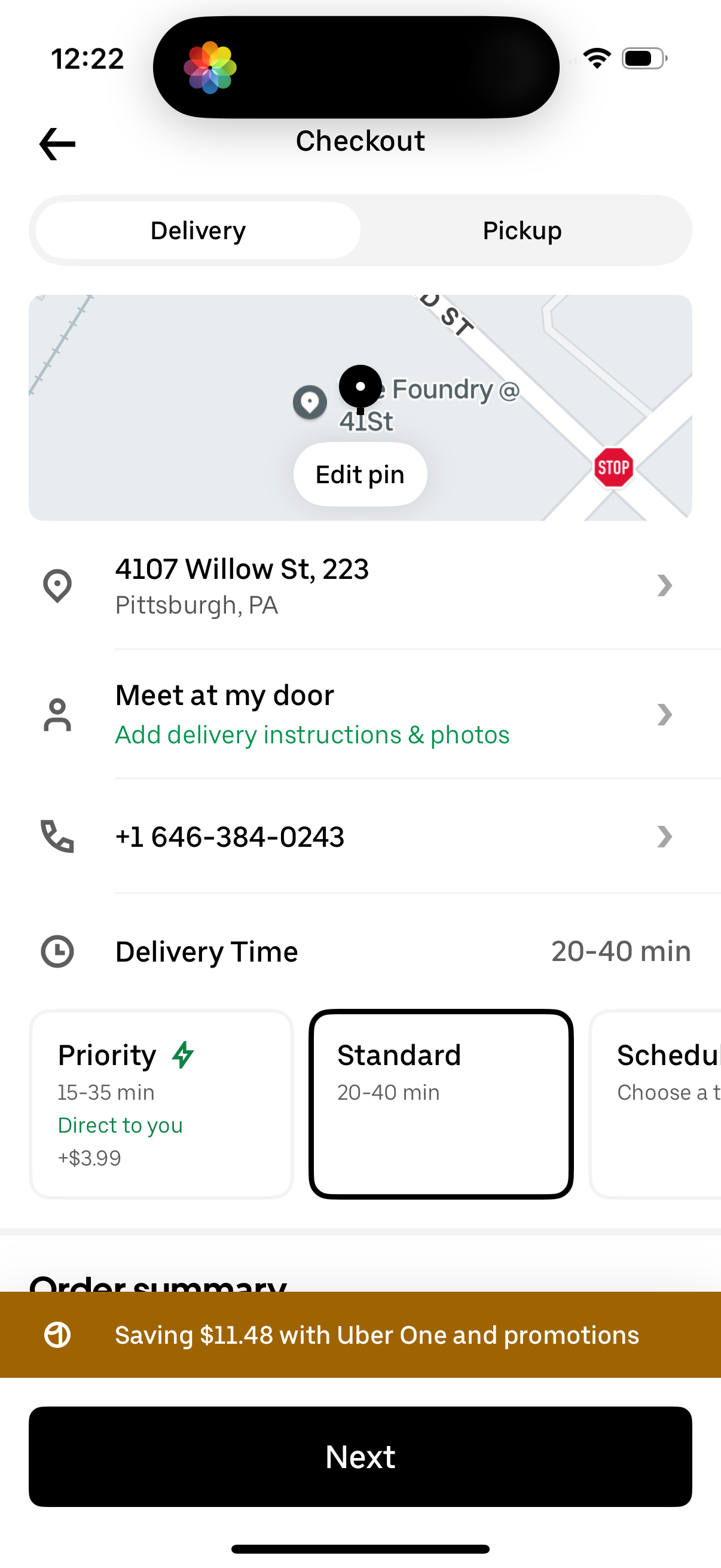This screenshot has width=721, height=1568.
Task: Expand the address details with its chevron
Action: point(665,585)
